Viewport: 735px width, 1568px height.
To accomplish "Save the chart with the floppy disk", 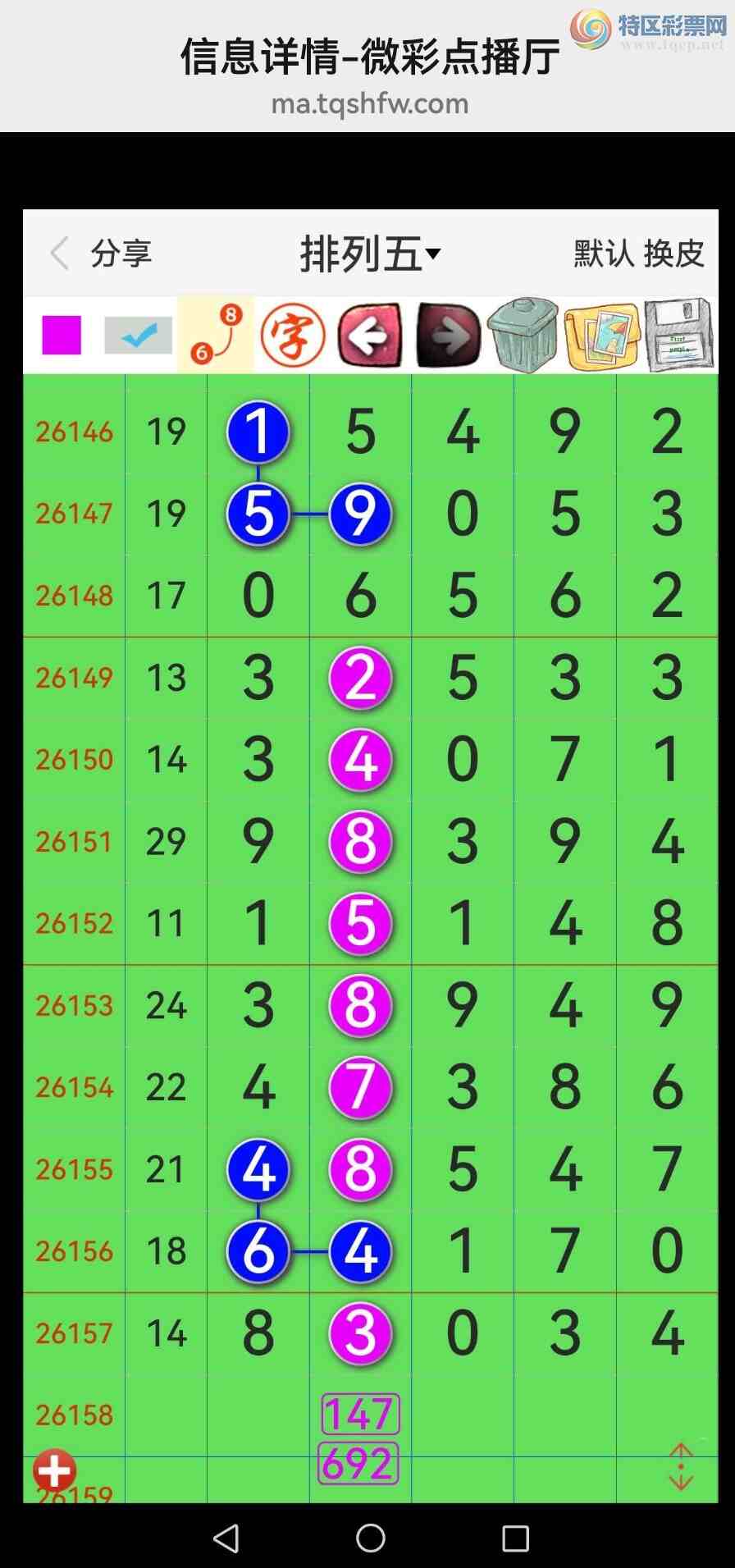I will tap(679, 335).
